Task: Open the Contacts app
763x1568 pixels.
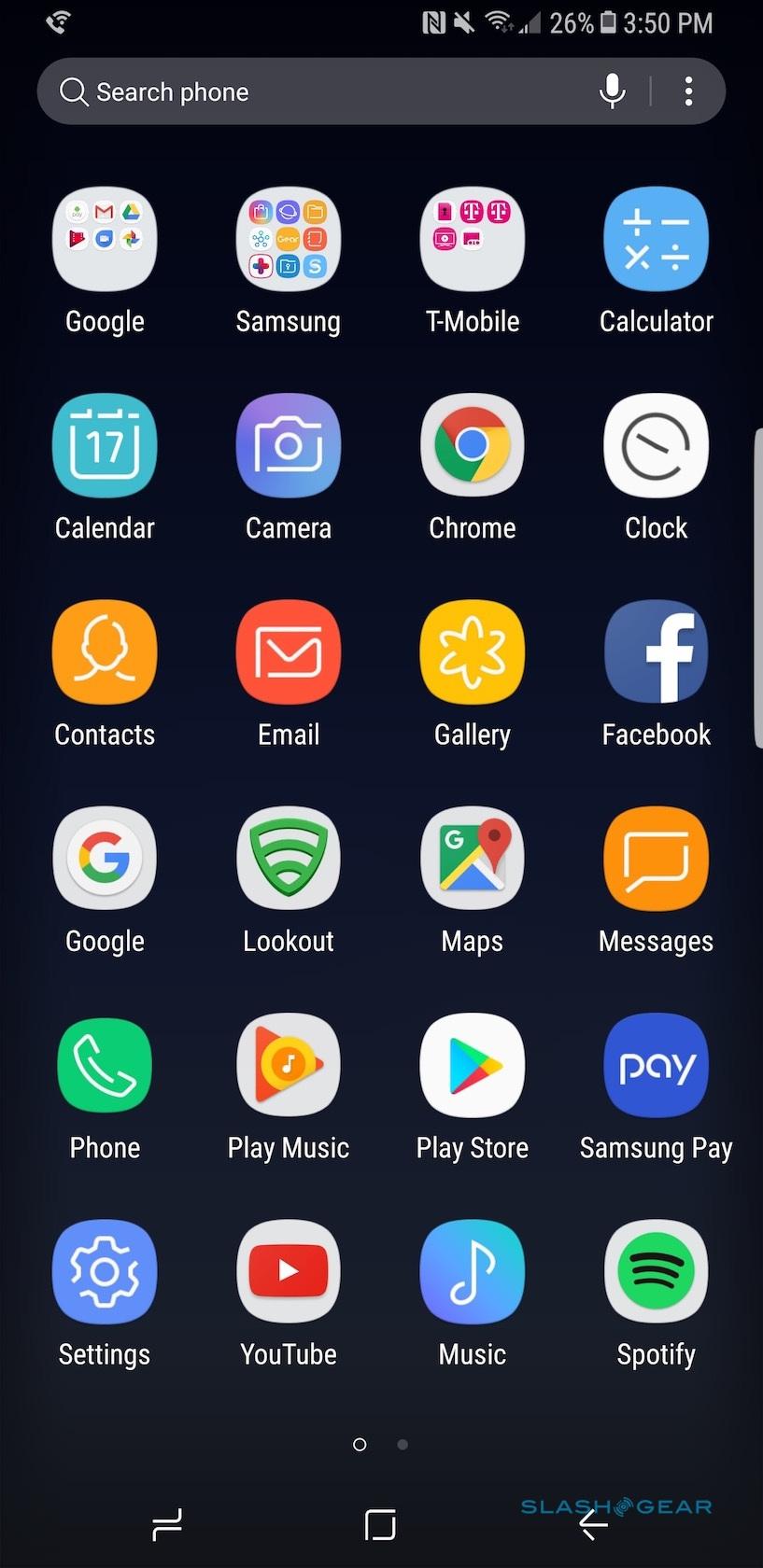Action: 105,652
